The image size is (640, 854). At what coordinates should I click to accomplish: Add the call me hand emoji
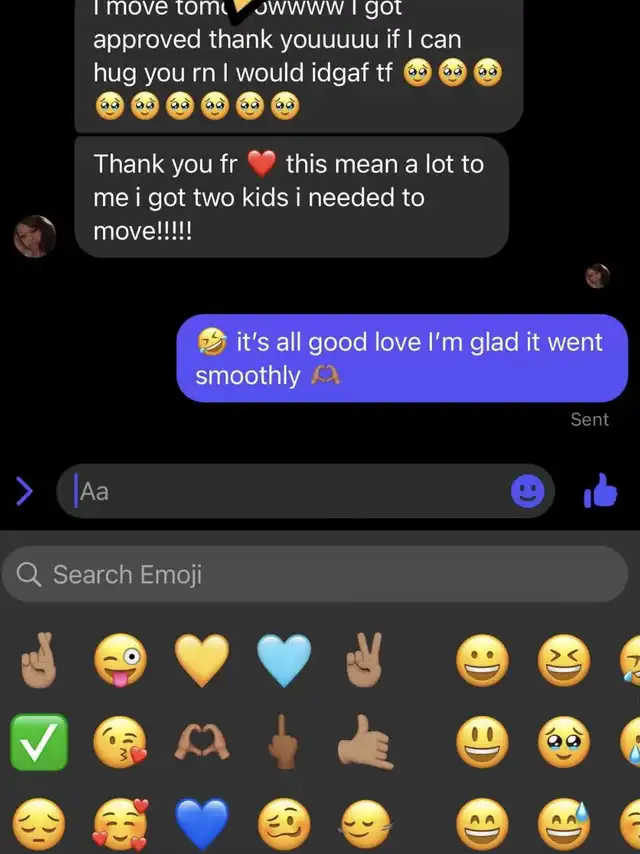[365, 742]
